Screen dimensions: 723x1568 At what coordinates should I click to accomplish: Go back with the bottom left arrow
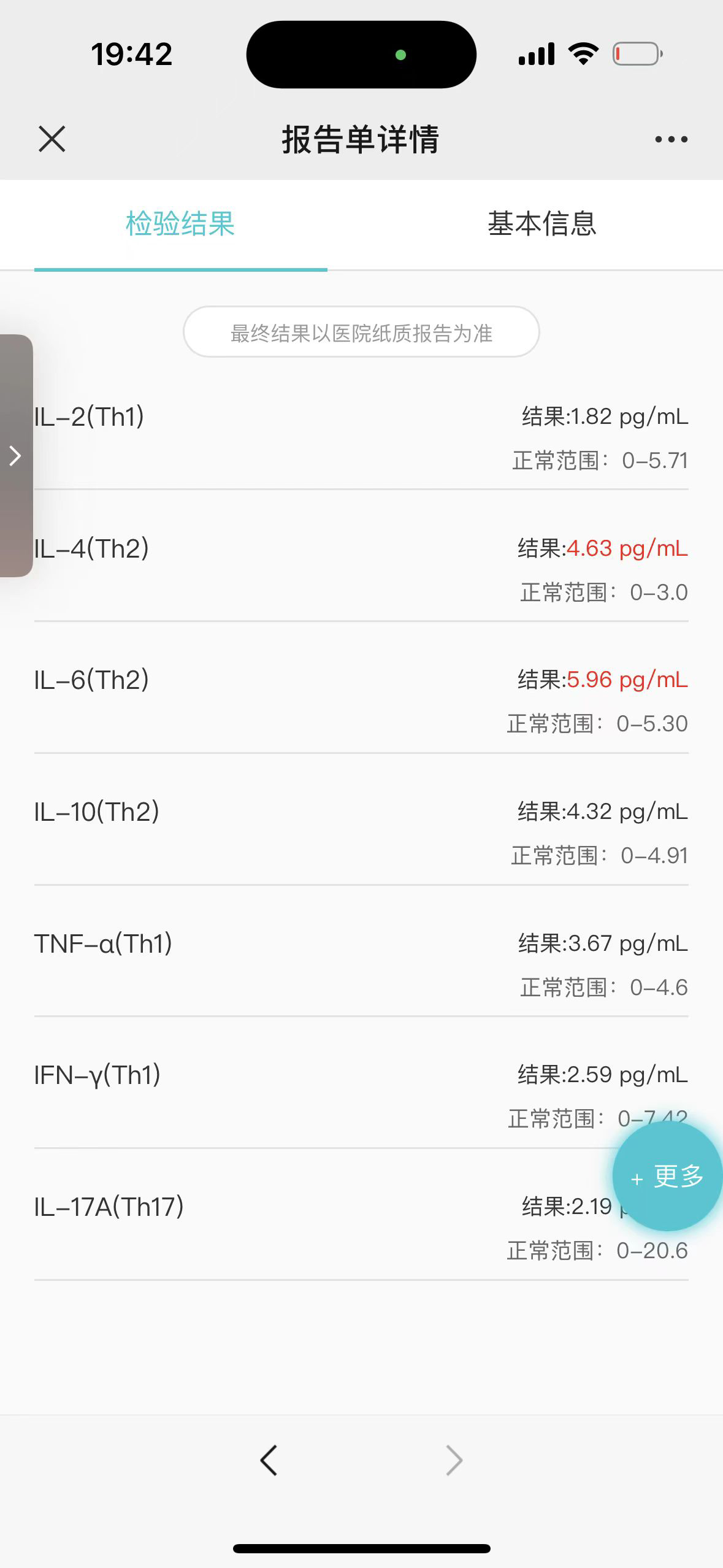point(269,1460)
